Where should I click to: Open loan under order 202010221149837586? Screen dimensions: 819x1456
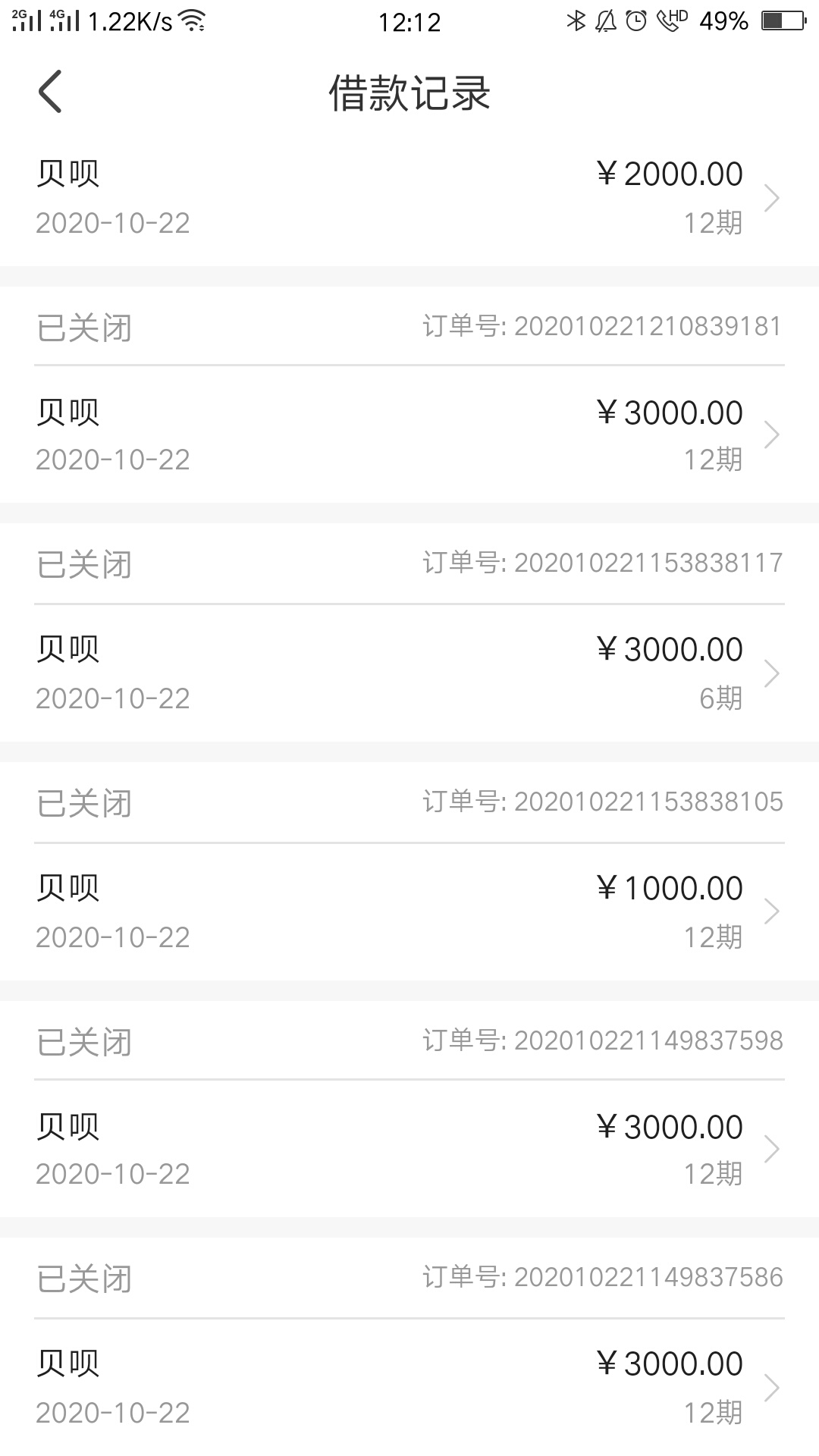tap(409, 1387)
